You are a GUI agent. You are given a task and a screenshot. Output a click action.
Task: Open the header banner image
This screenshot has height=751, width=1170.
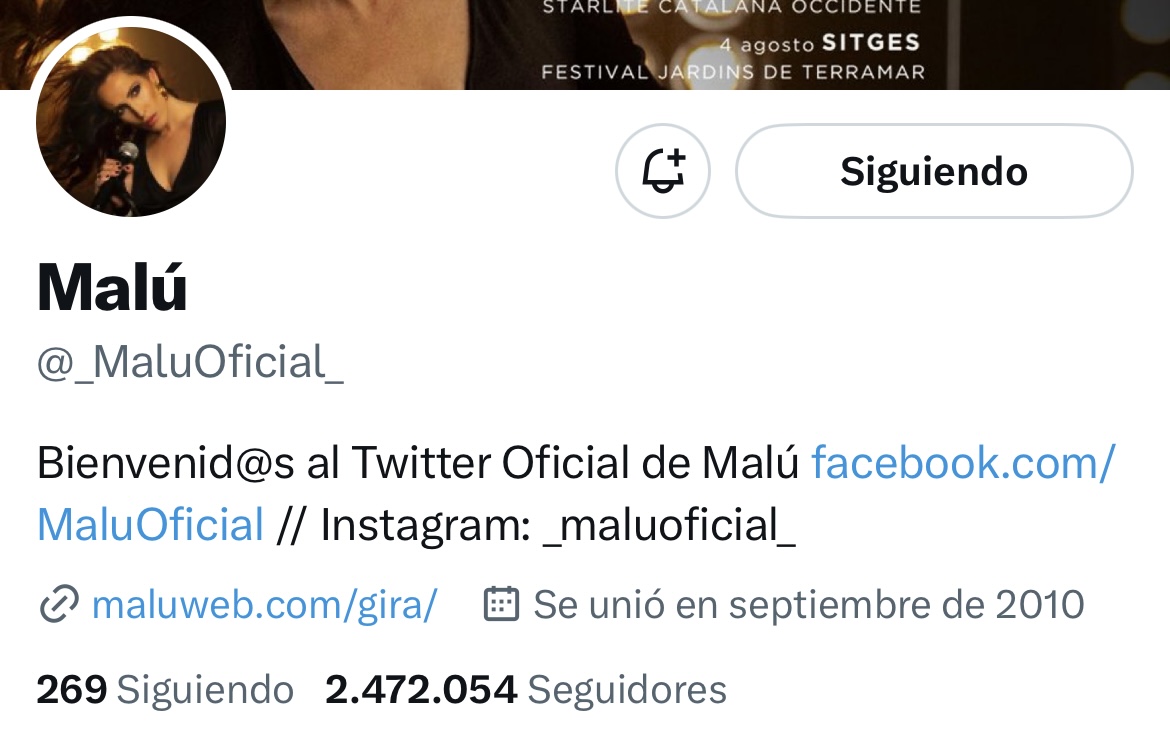[700, 40]
